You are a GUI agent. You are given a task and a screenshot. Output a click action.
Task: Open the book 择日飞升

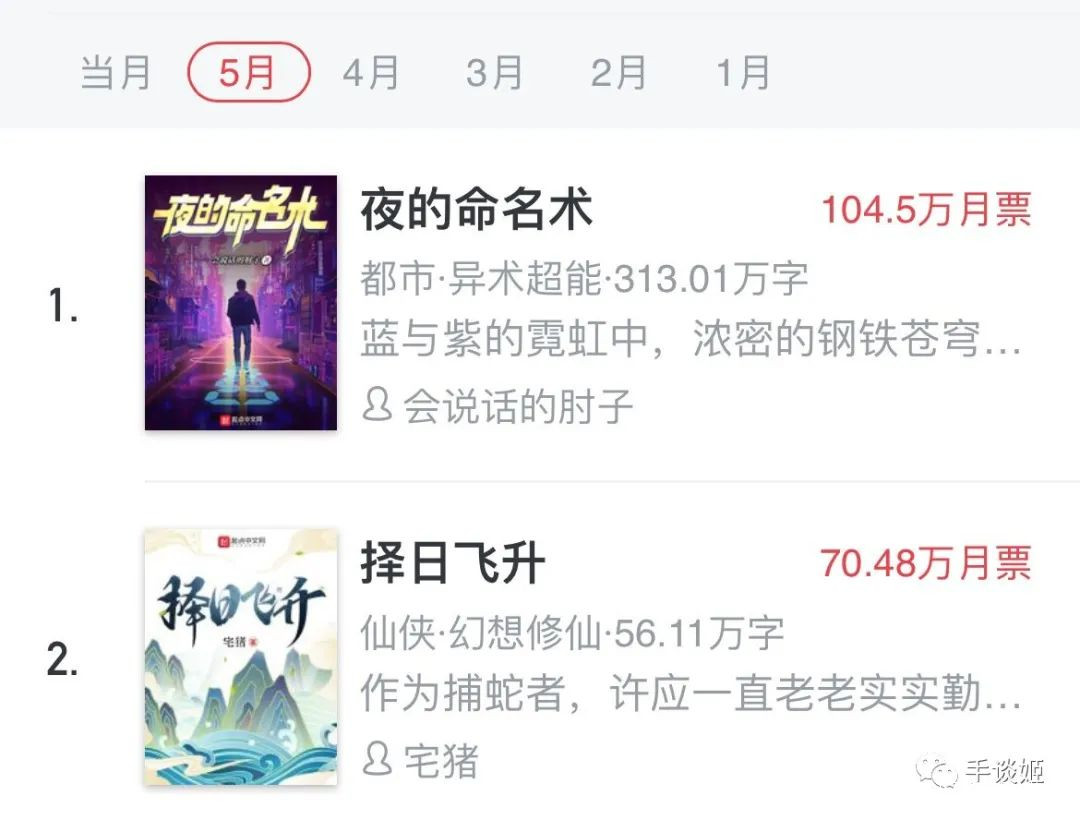[x=453, y=565]
